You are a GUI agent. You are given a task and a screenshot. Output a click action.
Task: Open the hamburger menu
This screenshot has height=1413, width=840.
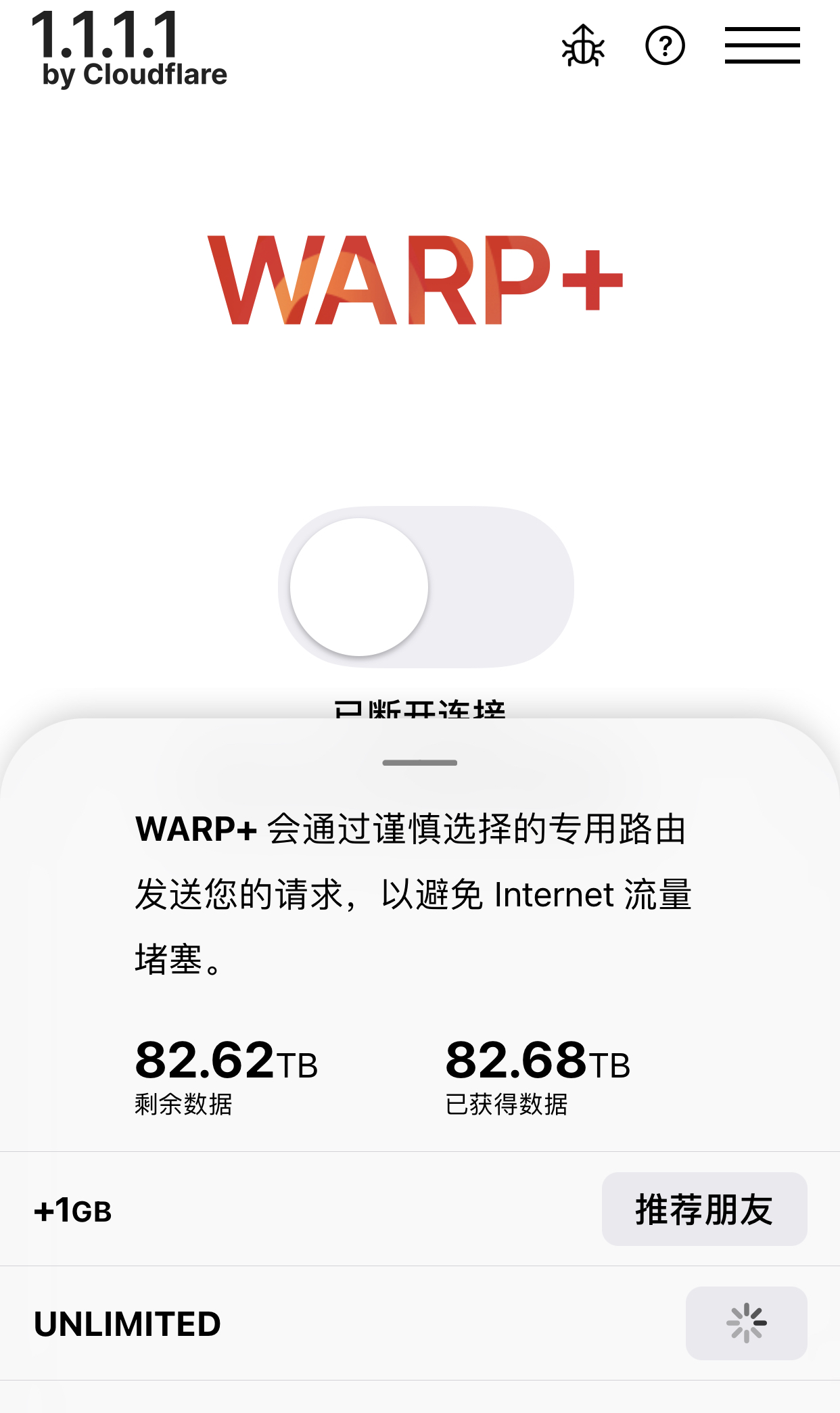[762, 46]
